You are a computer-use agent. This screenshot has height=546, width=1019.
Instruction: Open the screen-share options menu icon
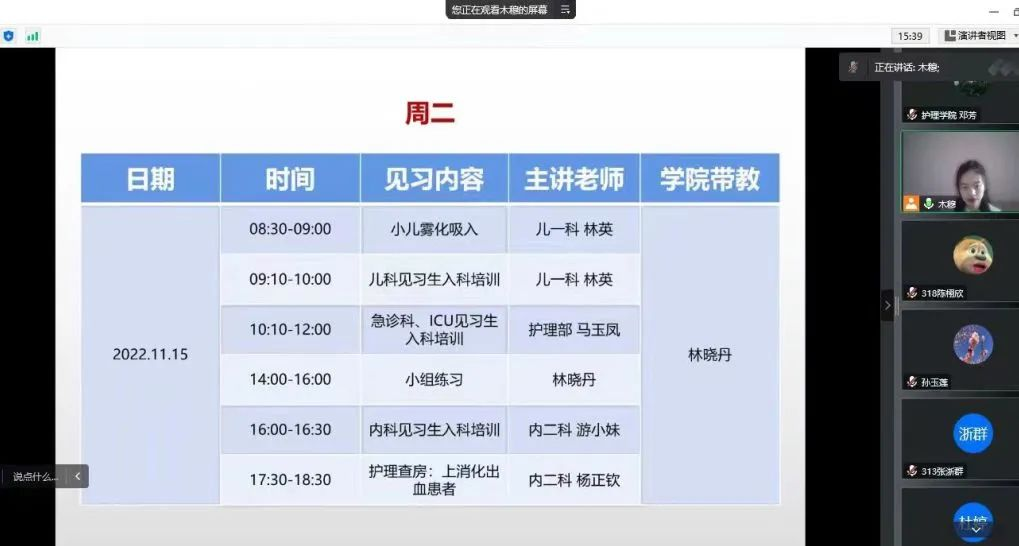pos(565,10)
